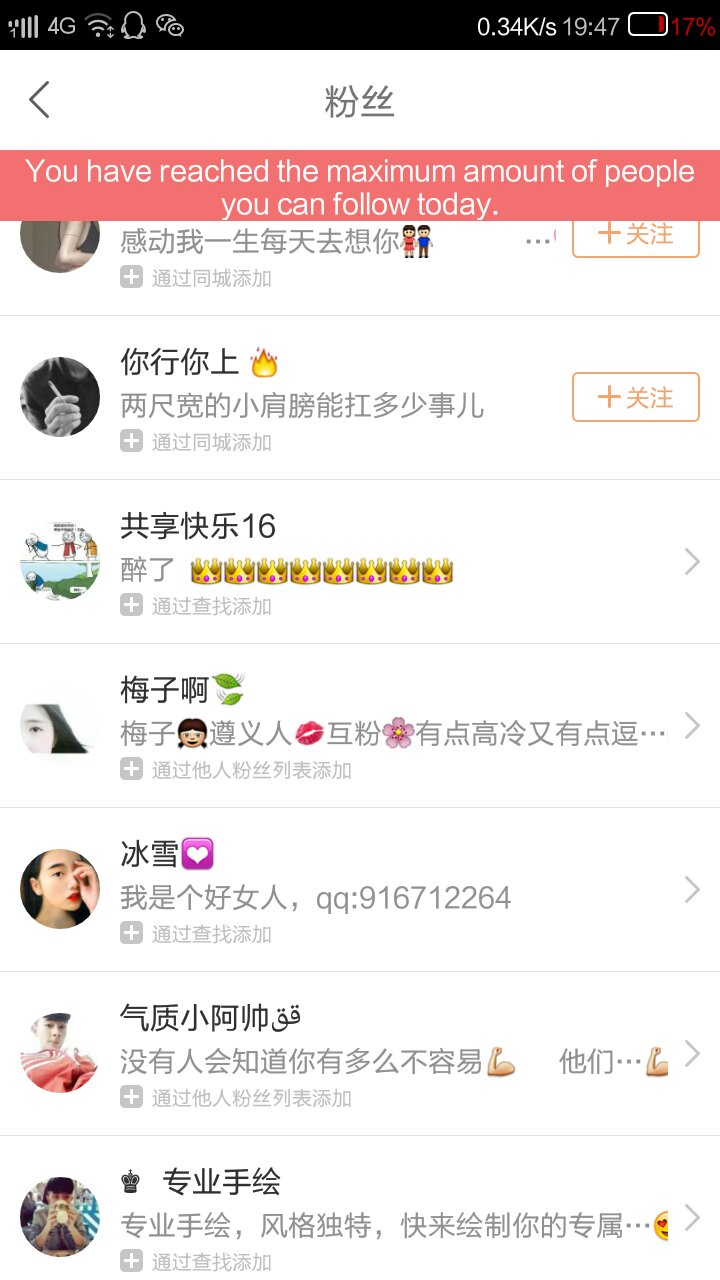Tap 冰雪's profile avatar photo

point(59,888)
